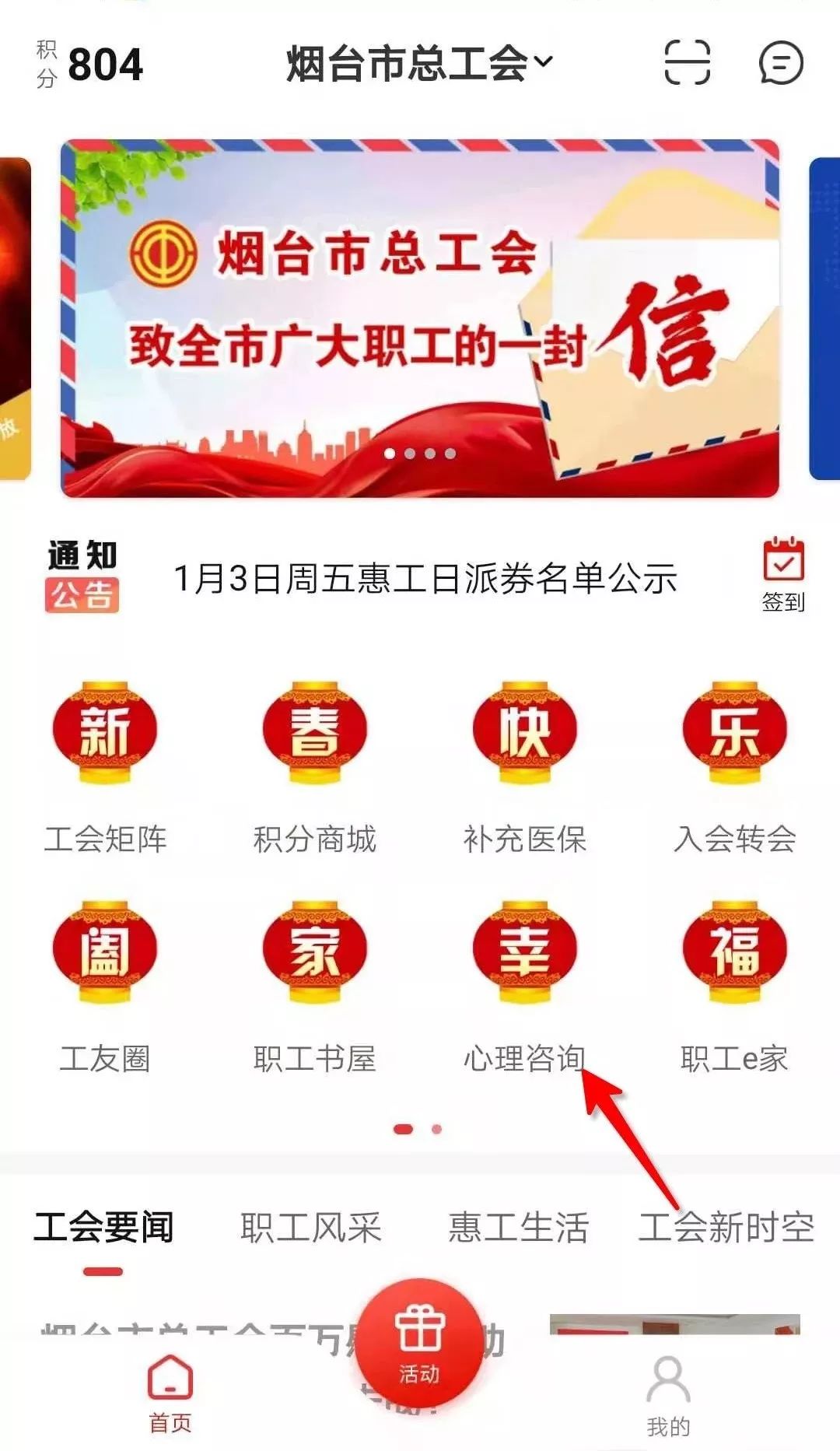Viewport: 840px width, 1451px height.
Task: Switch to the 职工风采 tab
Action: coord(310,1228)
